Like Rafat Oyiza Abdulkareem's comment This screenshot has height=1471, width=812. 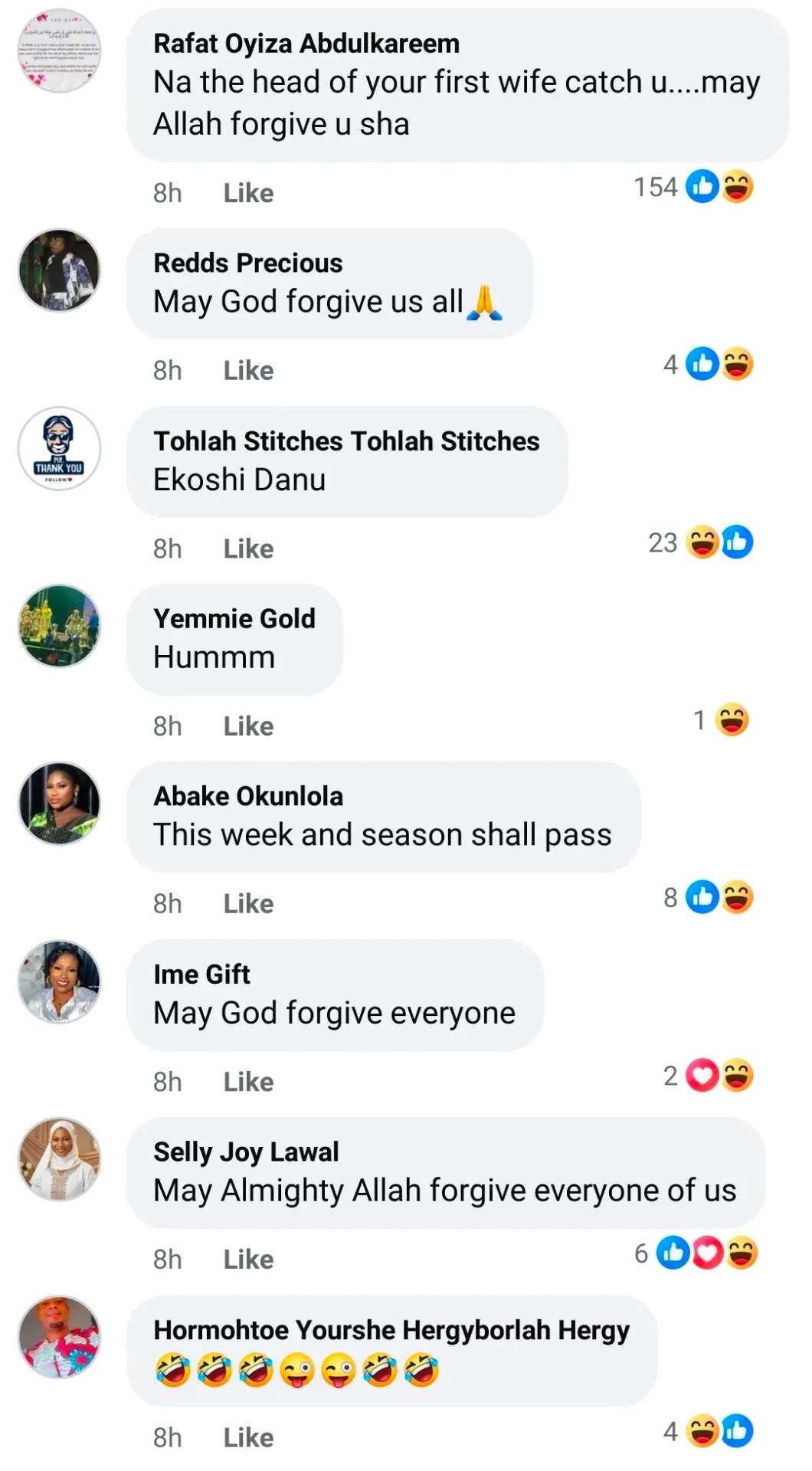(x=248, y=193)
